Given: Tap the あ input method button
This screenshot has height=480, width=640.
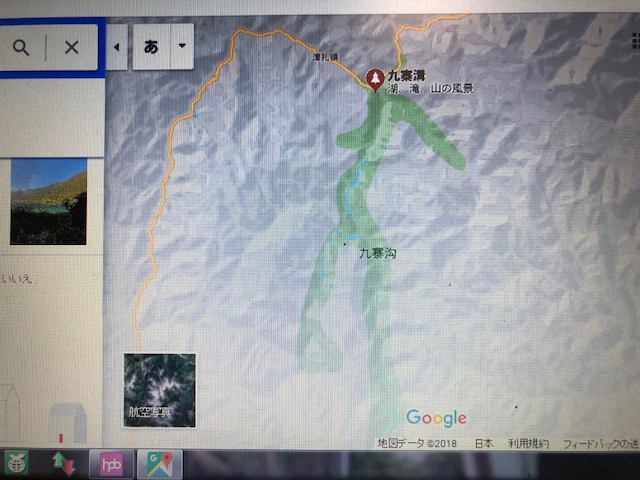Looking at the screenshot, I should tap(151, 47).
